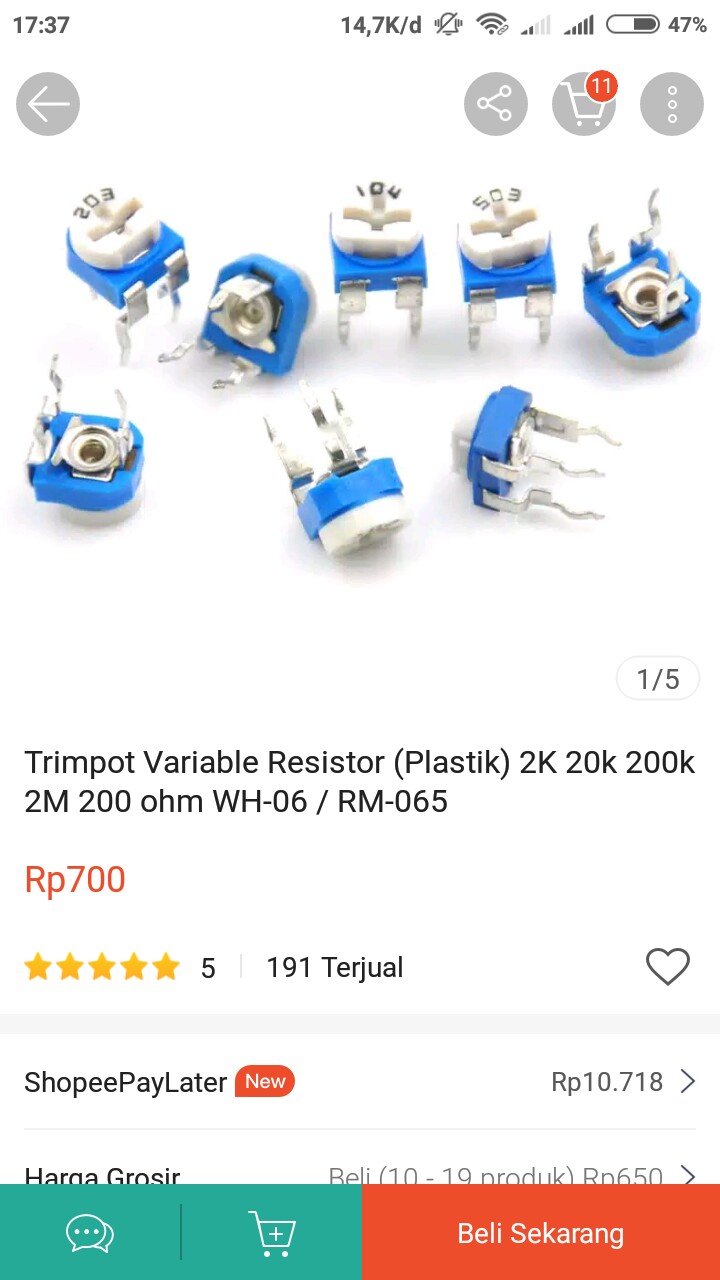Open the three-dot overflow menu icon

(x=671, y=103)
